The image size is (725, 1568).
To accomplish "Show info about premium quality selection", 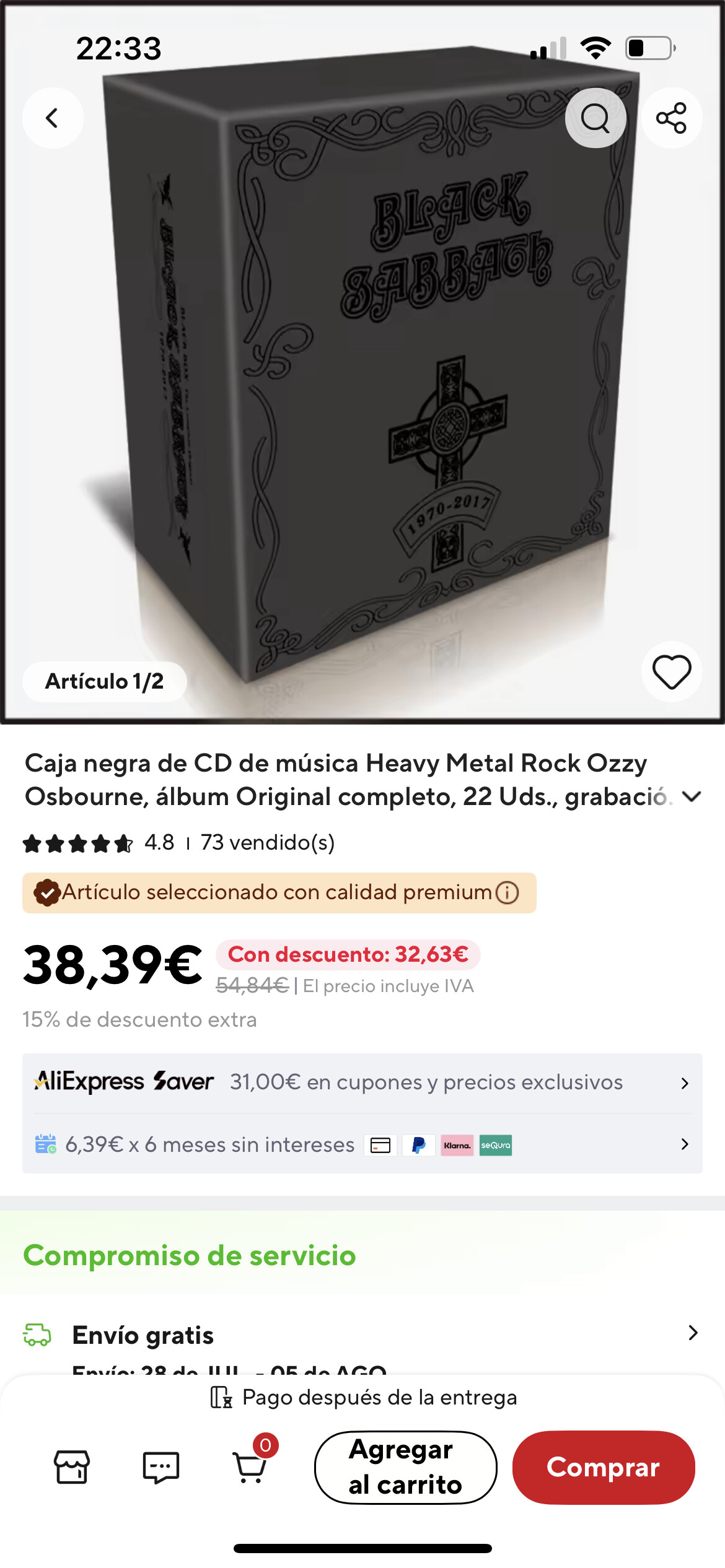I will pos(507,892).
